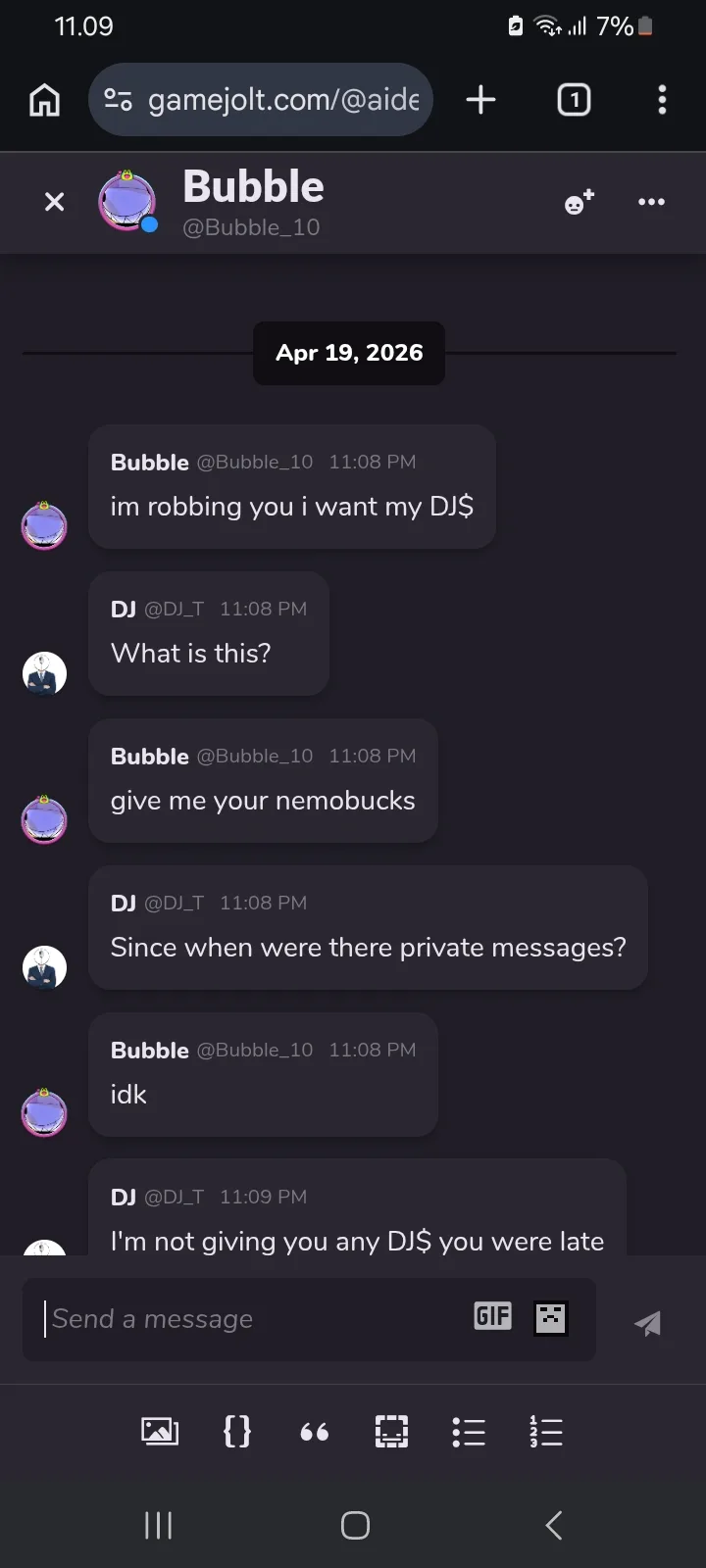Start a bulleted list
The height and width of the screenshot is (1568, 706).
click(x=469, y=1432)
